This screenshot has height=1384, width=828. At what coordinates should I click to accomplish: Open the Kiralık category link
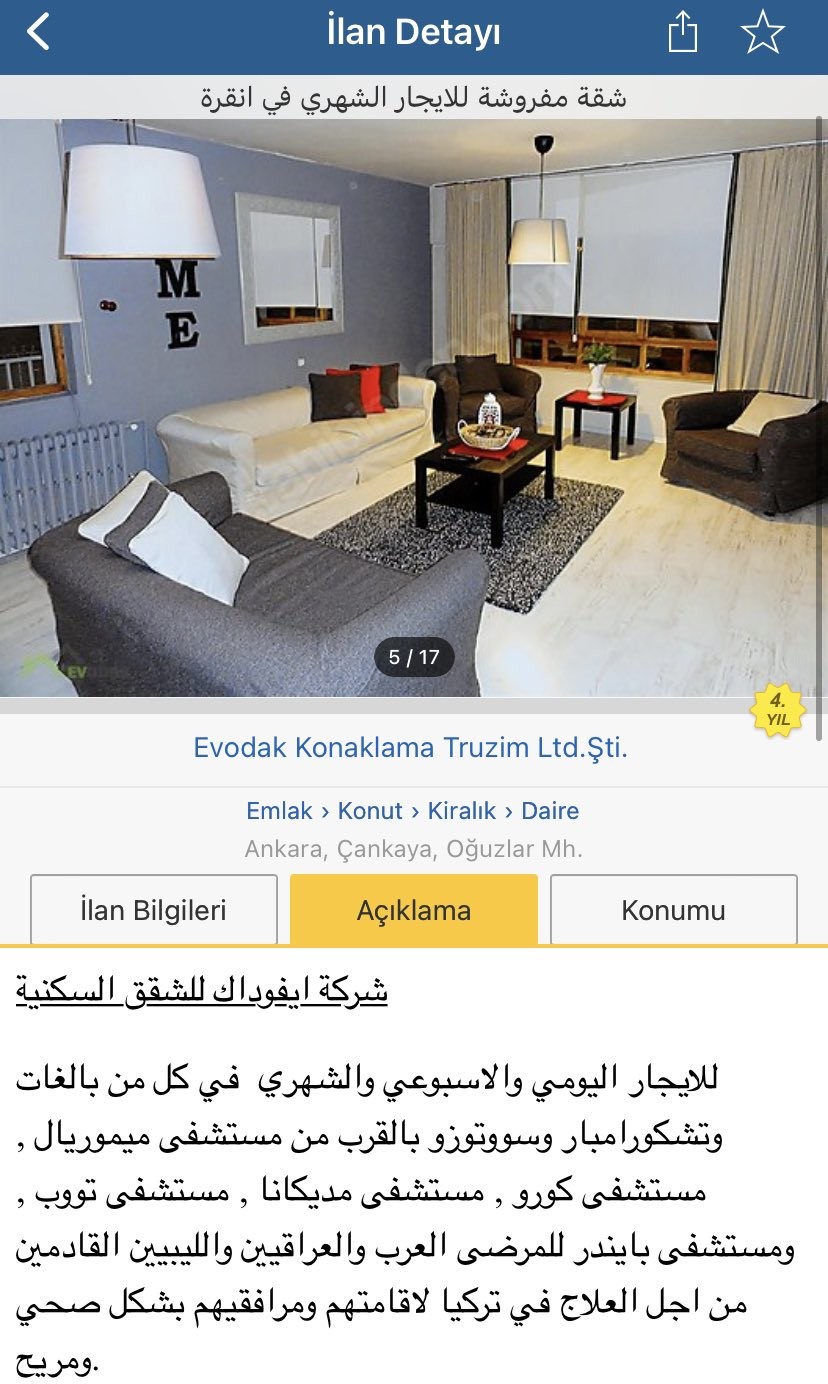pos(462,811)
